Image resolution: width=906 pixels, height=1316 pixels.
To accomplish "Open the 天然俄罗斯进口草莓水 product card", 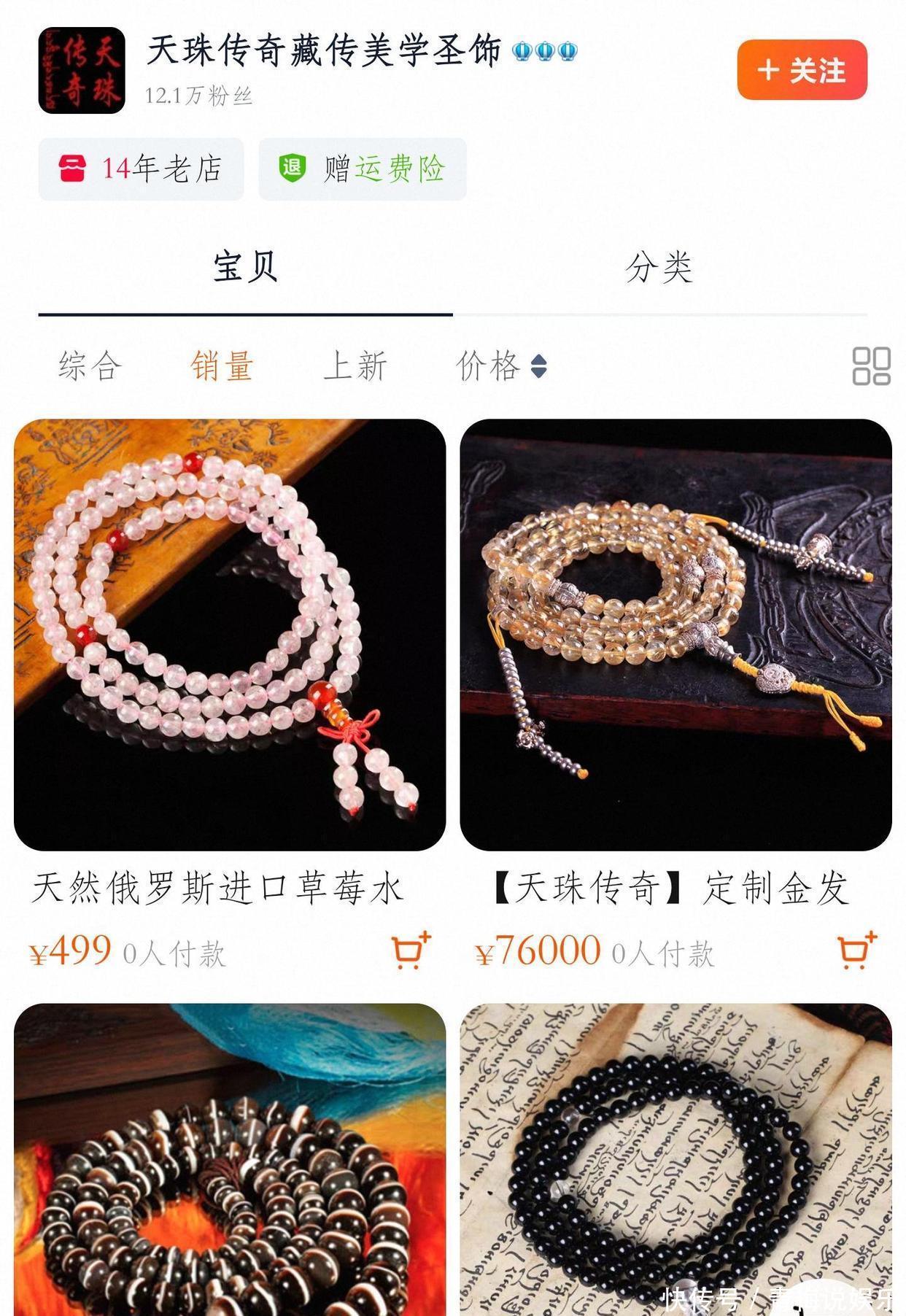I will pyautogui.click(x=229, y=635).
